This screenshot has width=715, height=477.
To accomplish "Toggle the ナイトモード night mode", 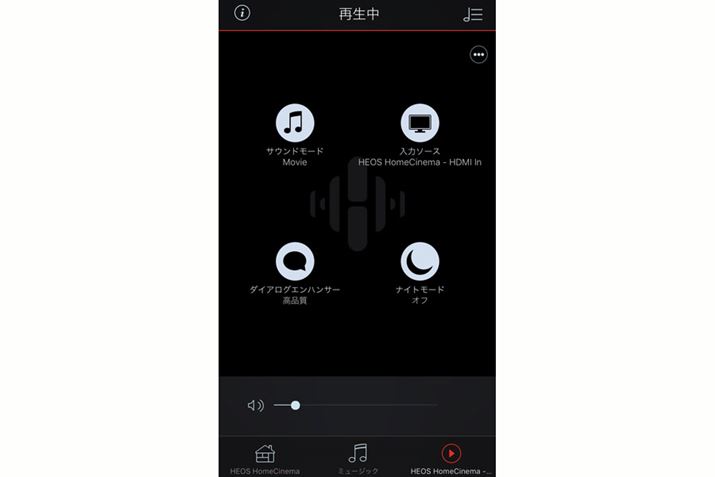I will coord(420,262).
